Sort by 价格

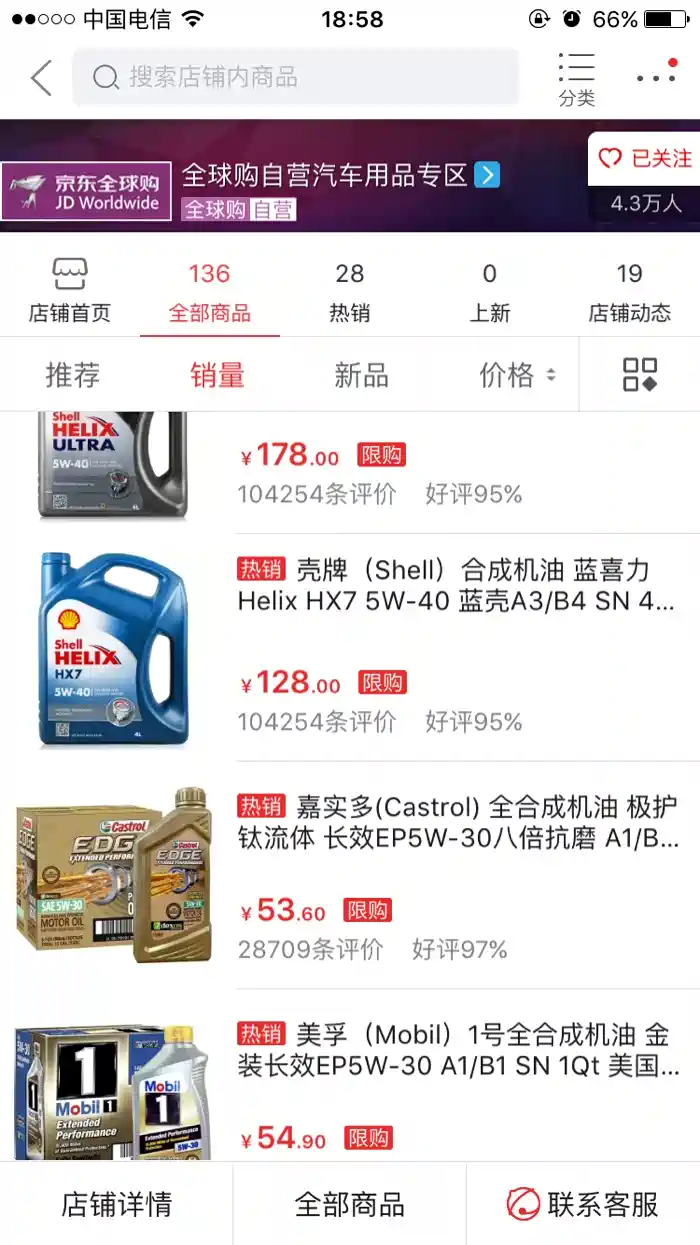tap(517, 375)
